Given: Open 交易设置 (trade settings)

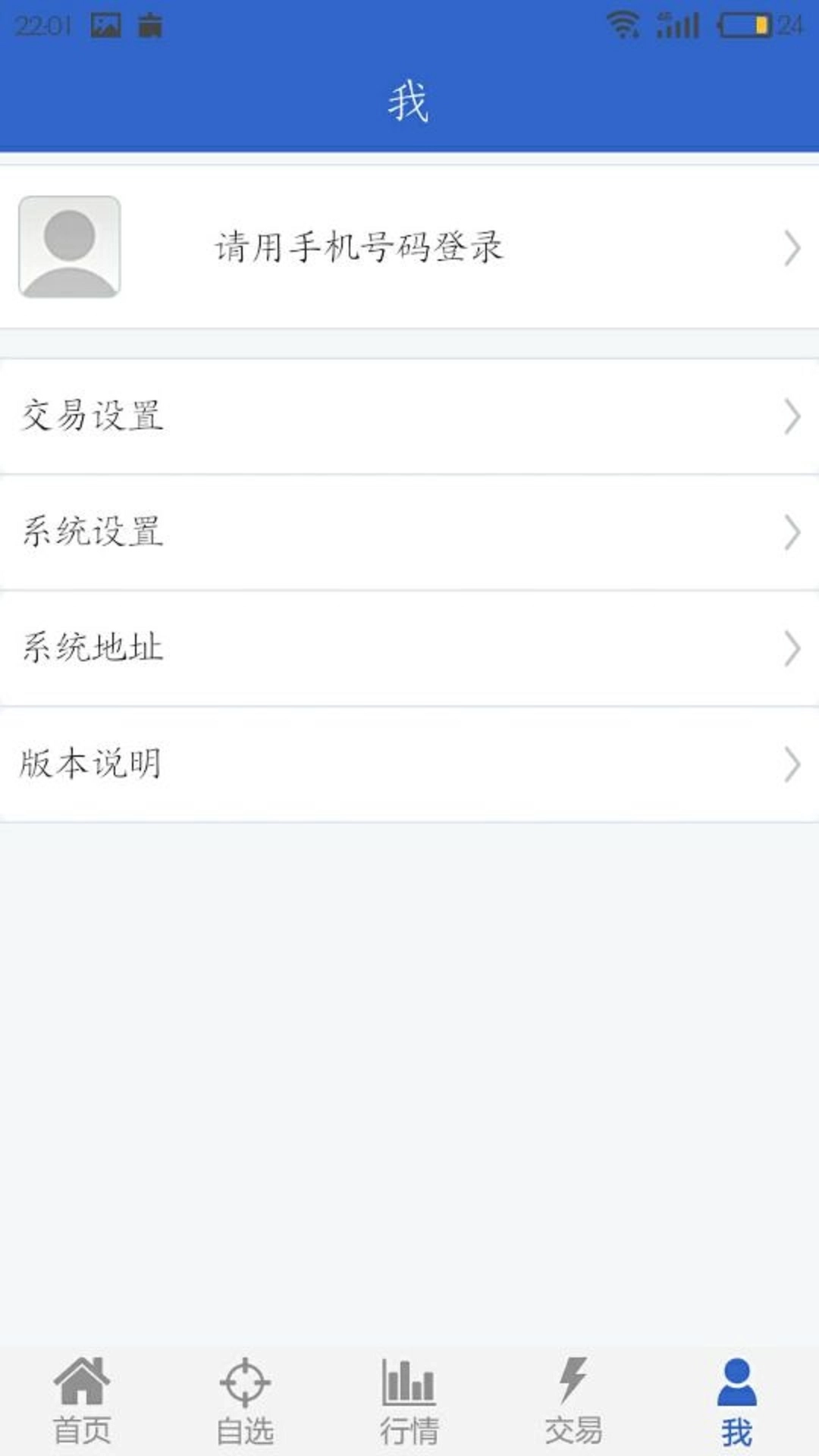Looking at the screenshot, I should pyautogui.click(x=409, y=416).
